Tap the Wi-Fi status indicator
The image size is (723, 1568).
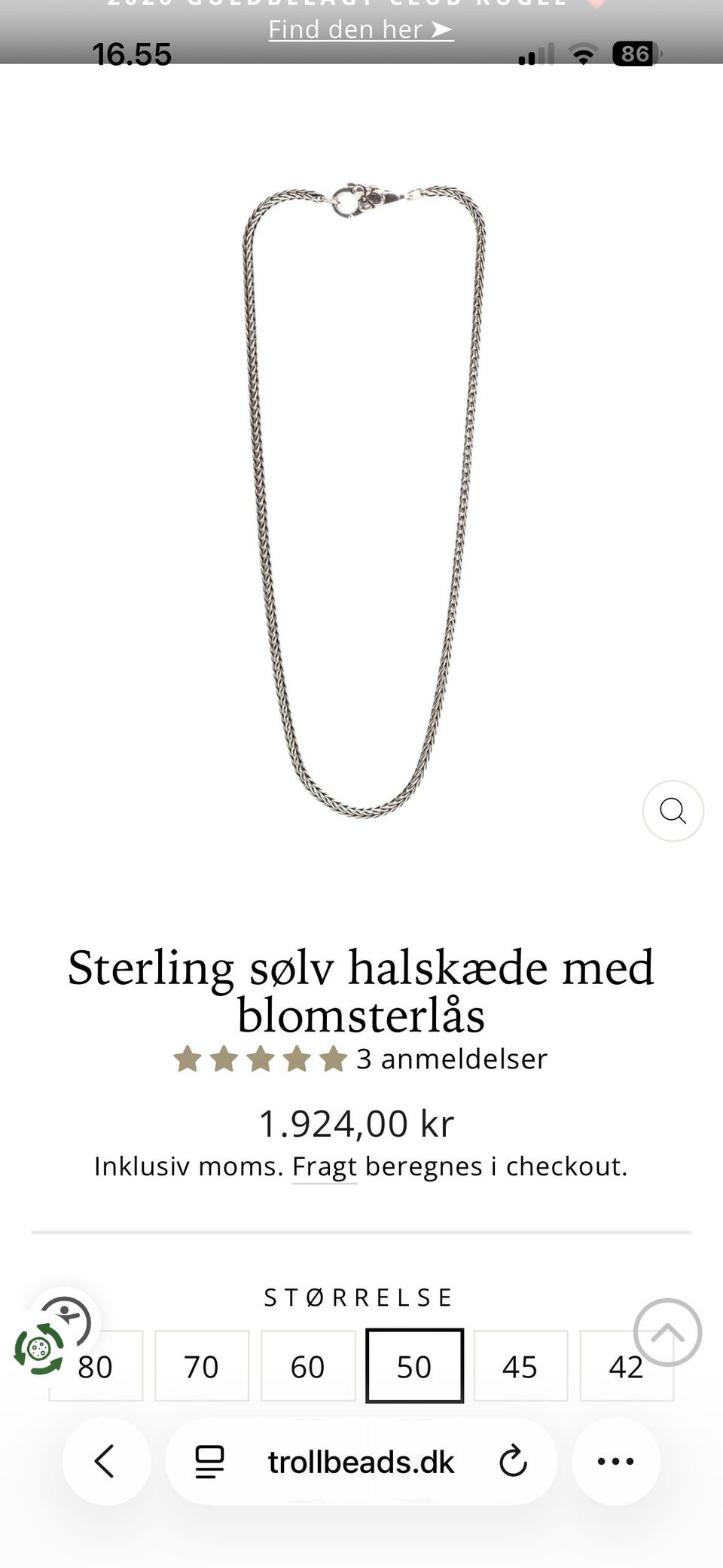pos(581,53)
